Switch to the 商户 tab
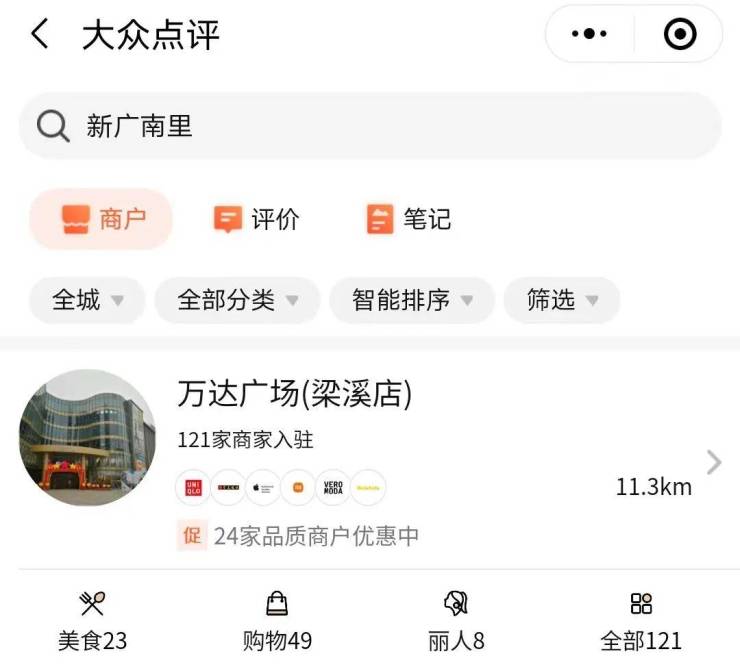740x671 pixels. click(102, 219)
